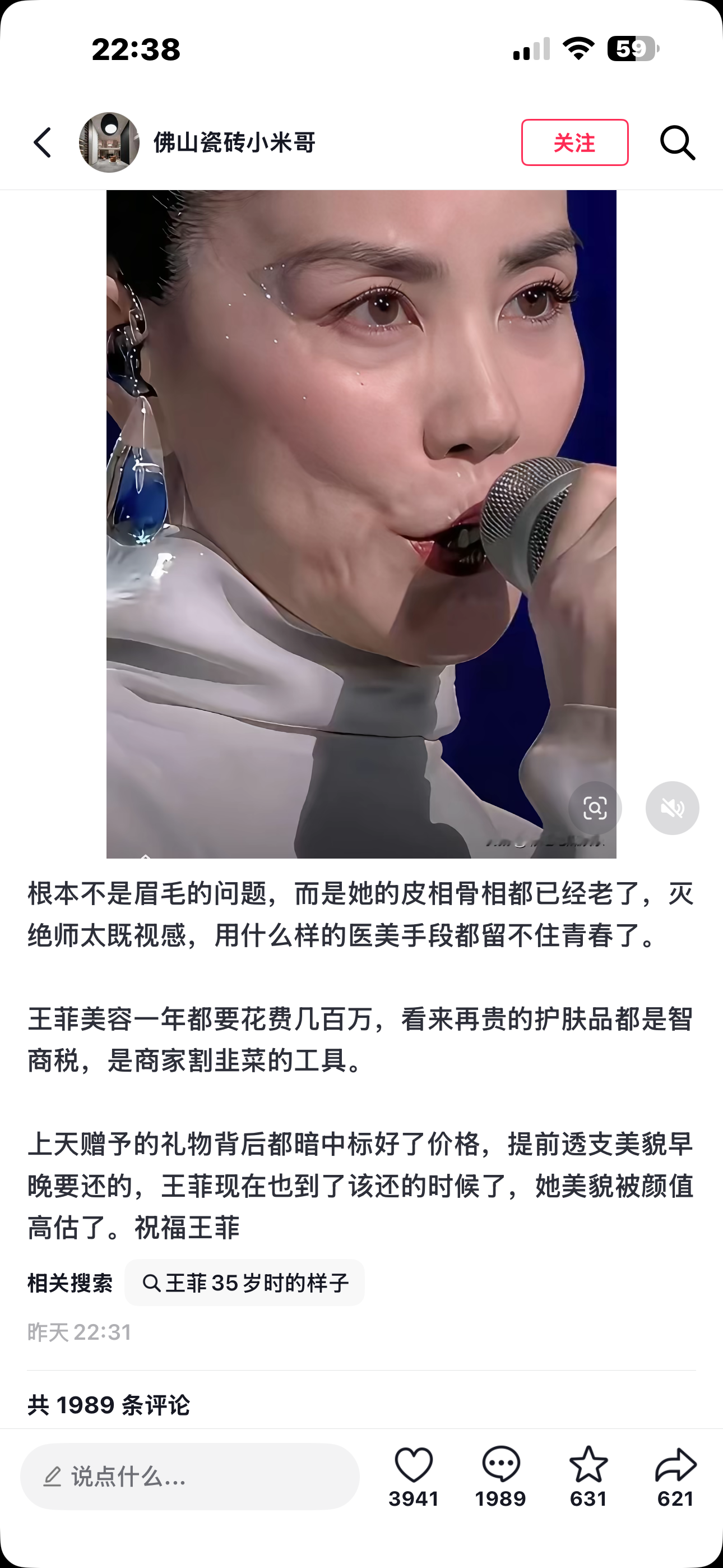Follow the author with 关注 button

click(x=574, y=142)
